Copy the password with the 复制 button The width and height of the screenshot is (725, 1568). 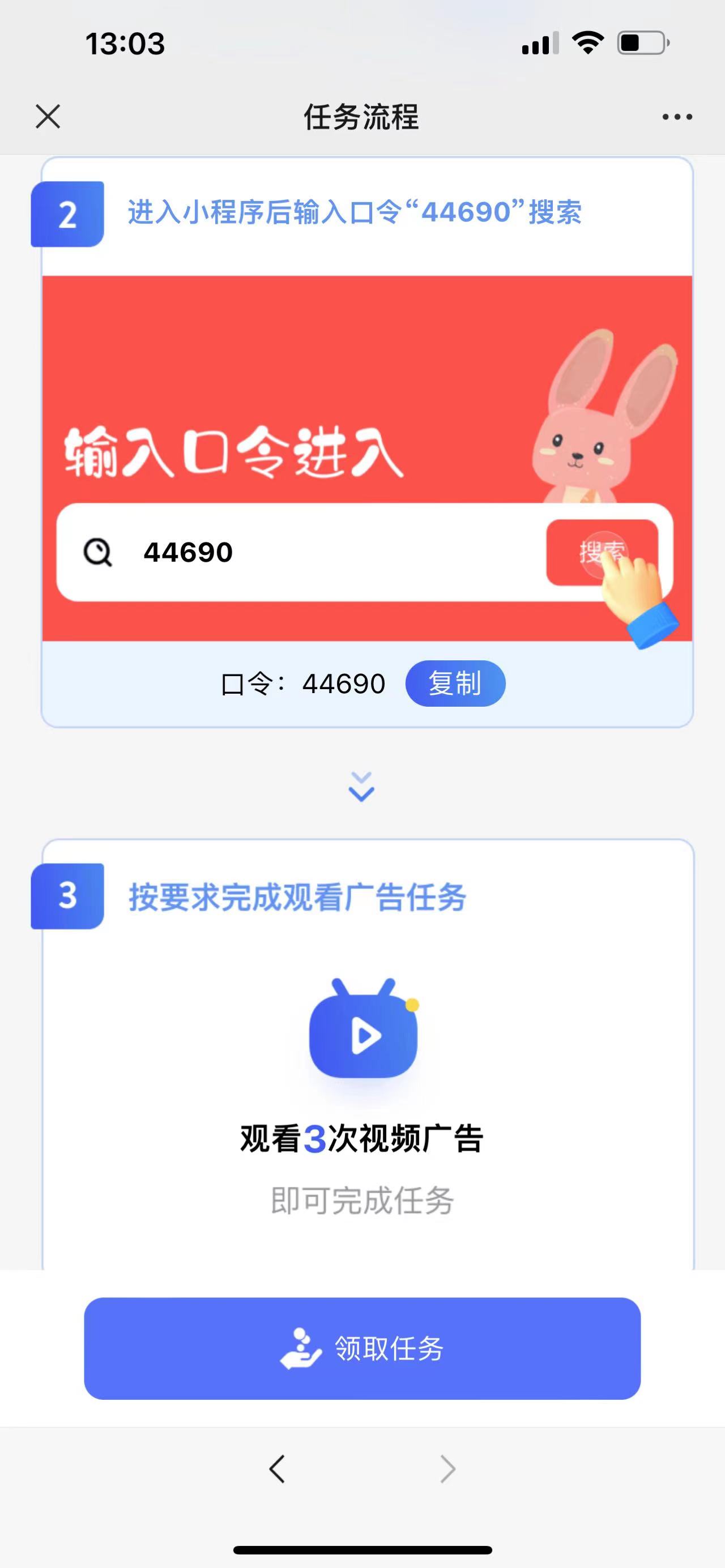coord(456,683)
